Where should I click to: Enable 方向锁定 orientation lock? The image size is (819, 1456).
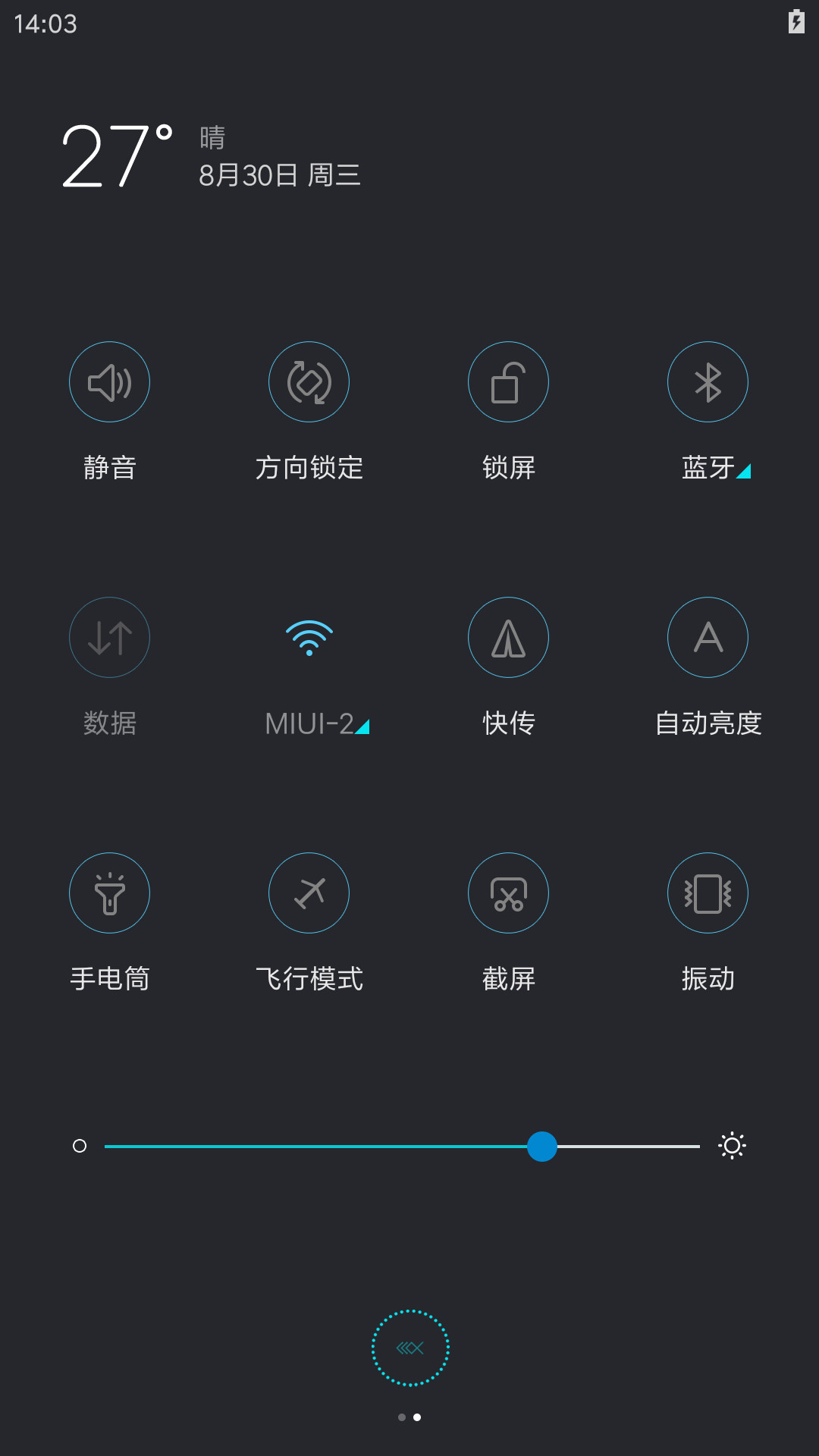coord(309,381)
